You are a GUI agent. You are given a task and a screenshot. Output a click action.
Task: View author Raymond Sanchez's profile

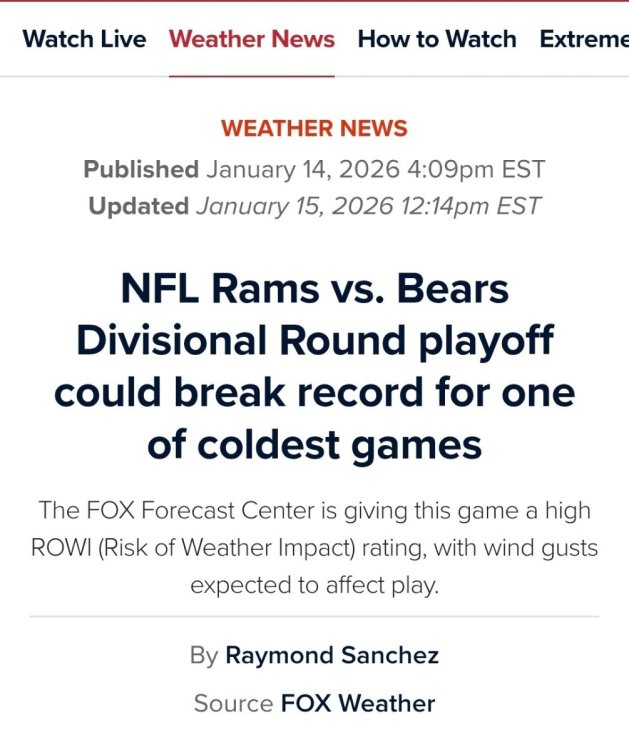[x=332, y=656]
